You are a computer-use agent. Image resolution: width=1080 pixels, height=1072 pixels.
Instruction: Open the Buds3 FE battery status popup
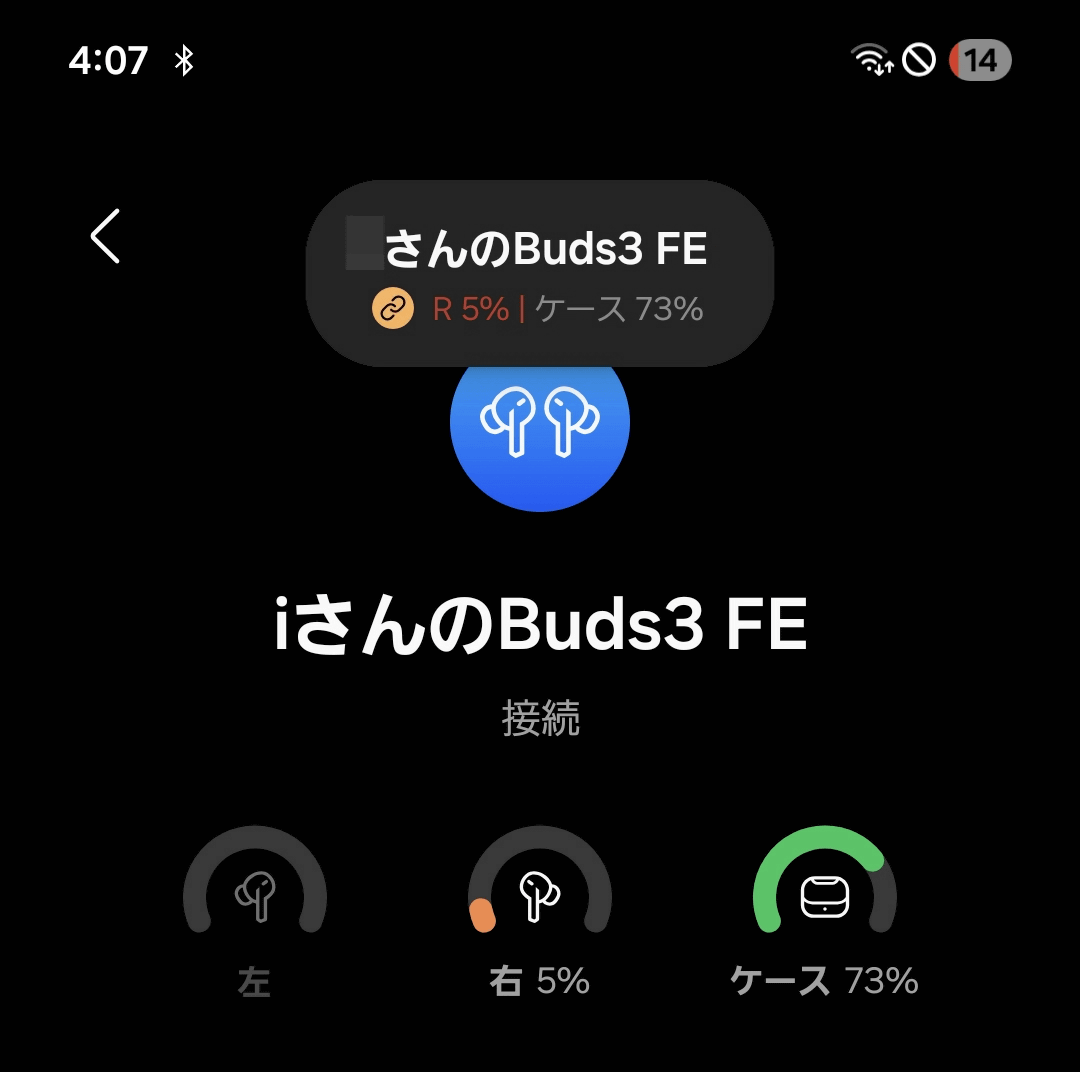[540, 273]
